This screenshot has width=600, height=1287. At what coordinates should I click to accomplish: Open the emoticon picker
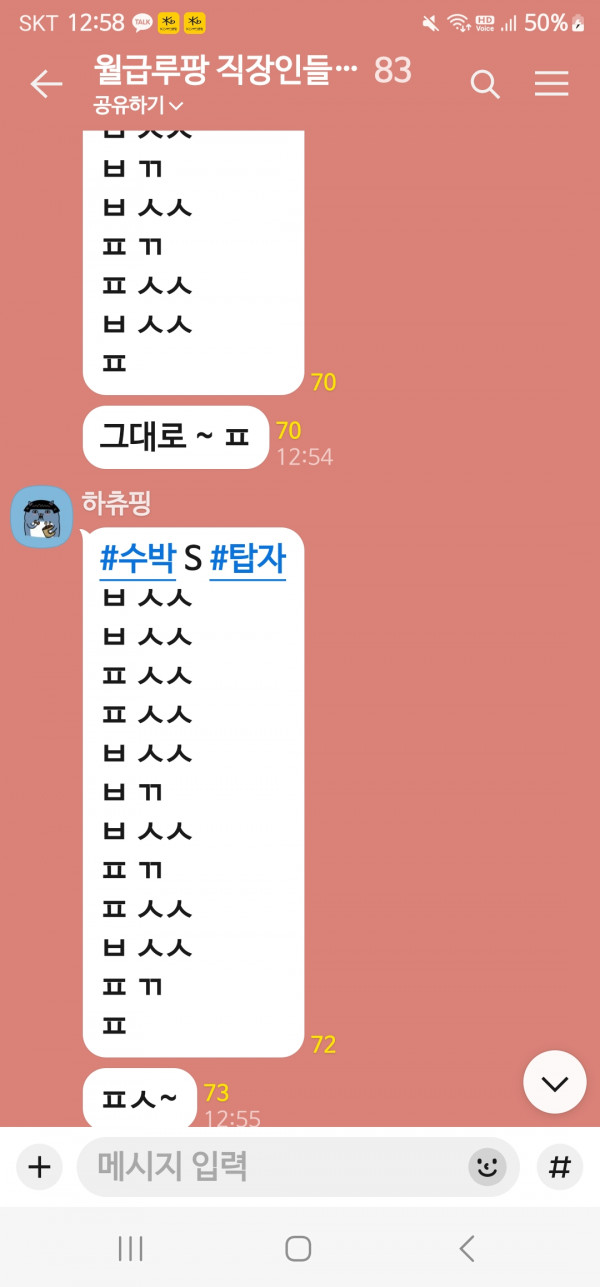coord(487,1167)
